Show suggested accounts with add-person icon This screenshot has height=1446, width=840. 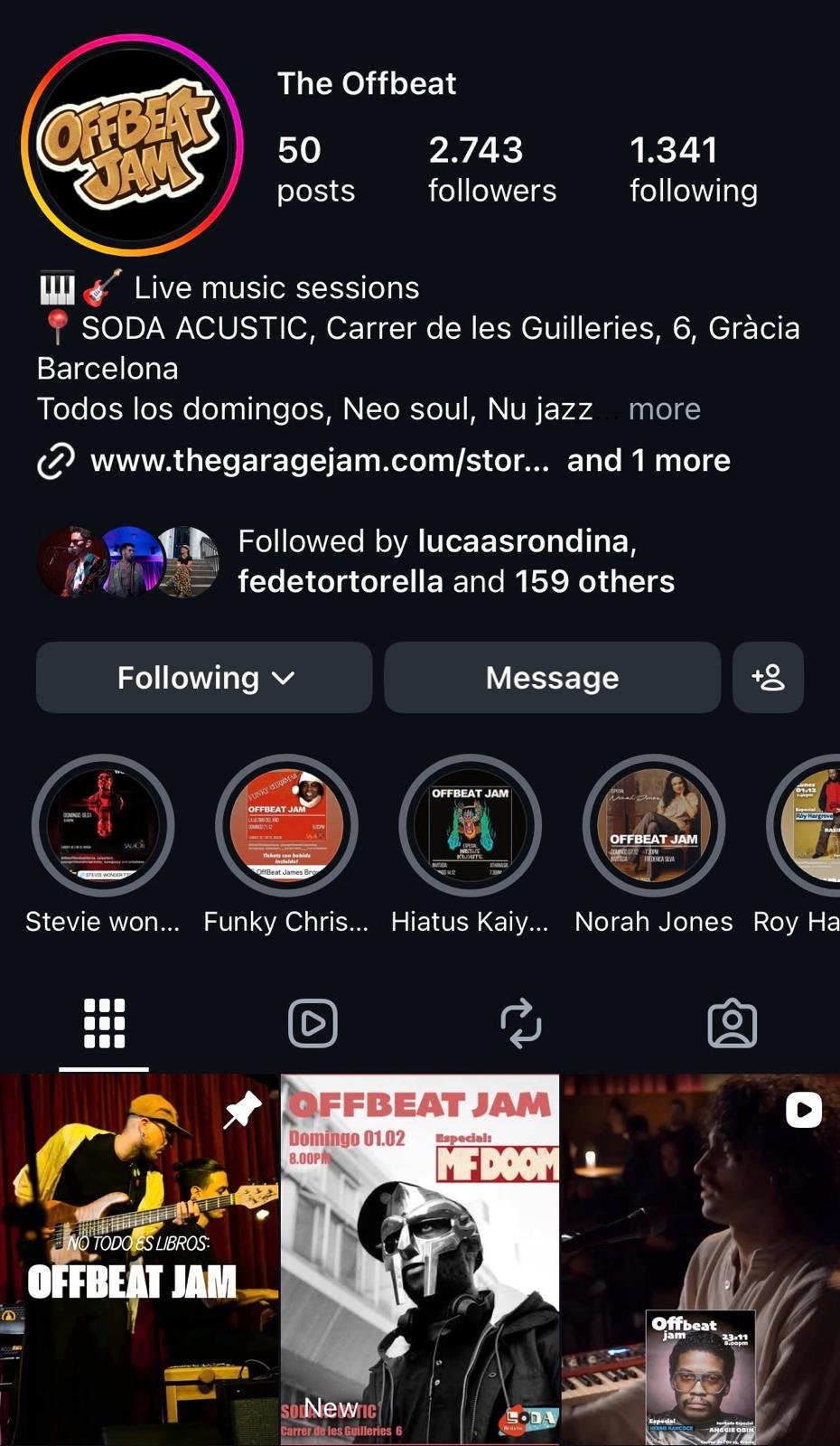(768, 678)
